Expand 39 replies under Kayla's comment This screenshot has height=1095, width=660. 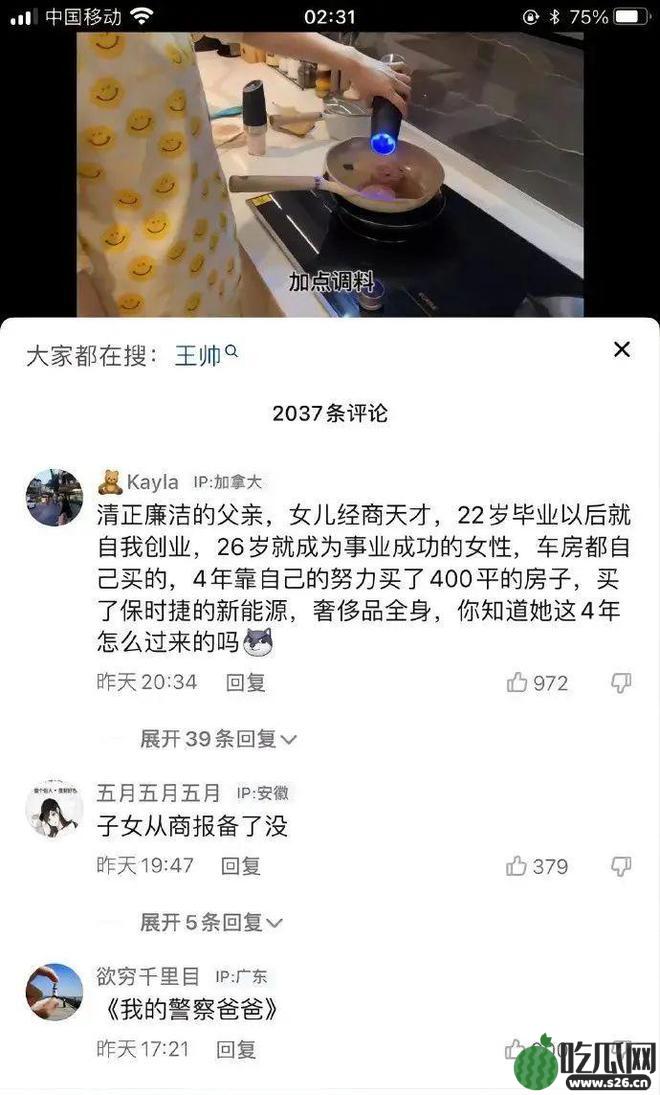[218, 739]
